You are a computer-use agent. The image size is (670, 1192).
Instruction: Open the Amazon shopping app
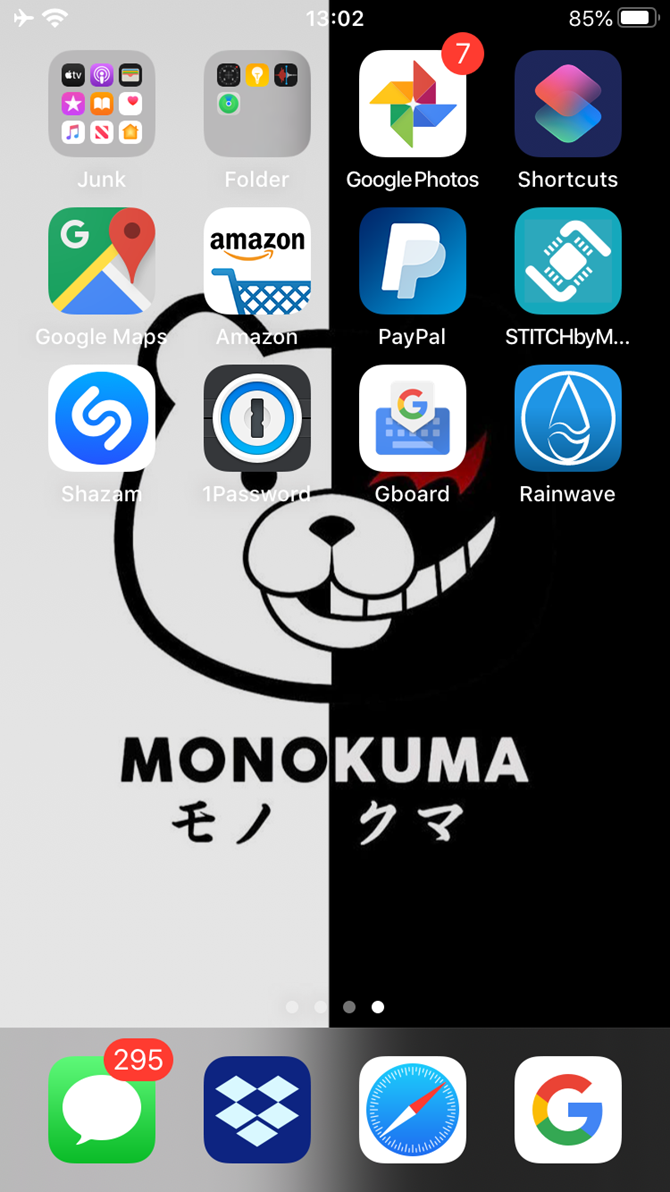pyautogui.click(x=257, y=261)
